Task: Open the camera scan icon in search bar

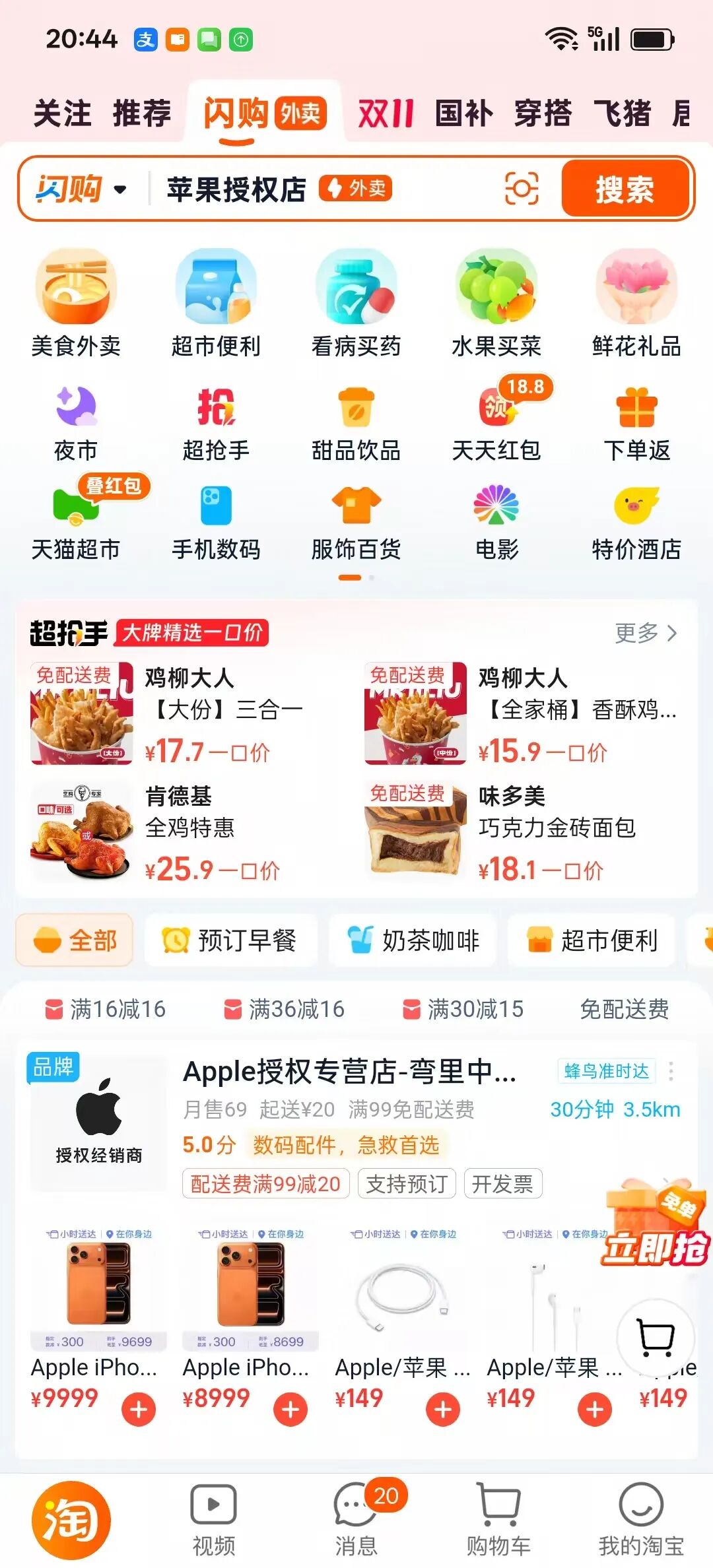Action: click(522, 189)
